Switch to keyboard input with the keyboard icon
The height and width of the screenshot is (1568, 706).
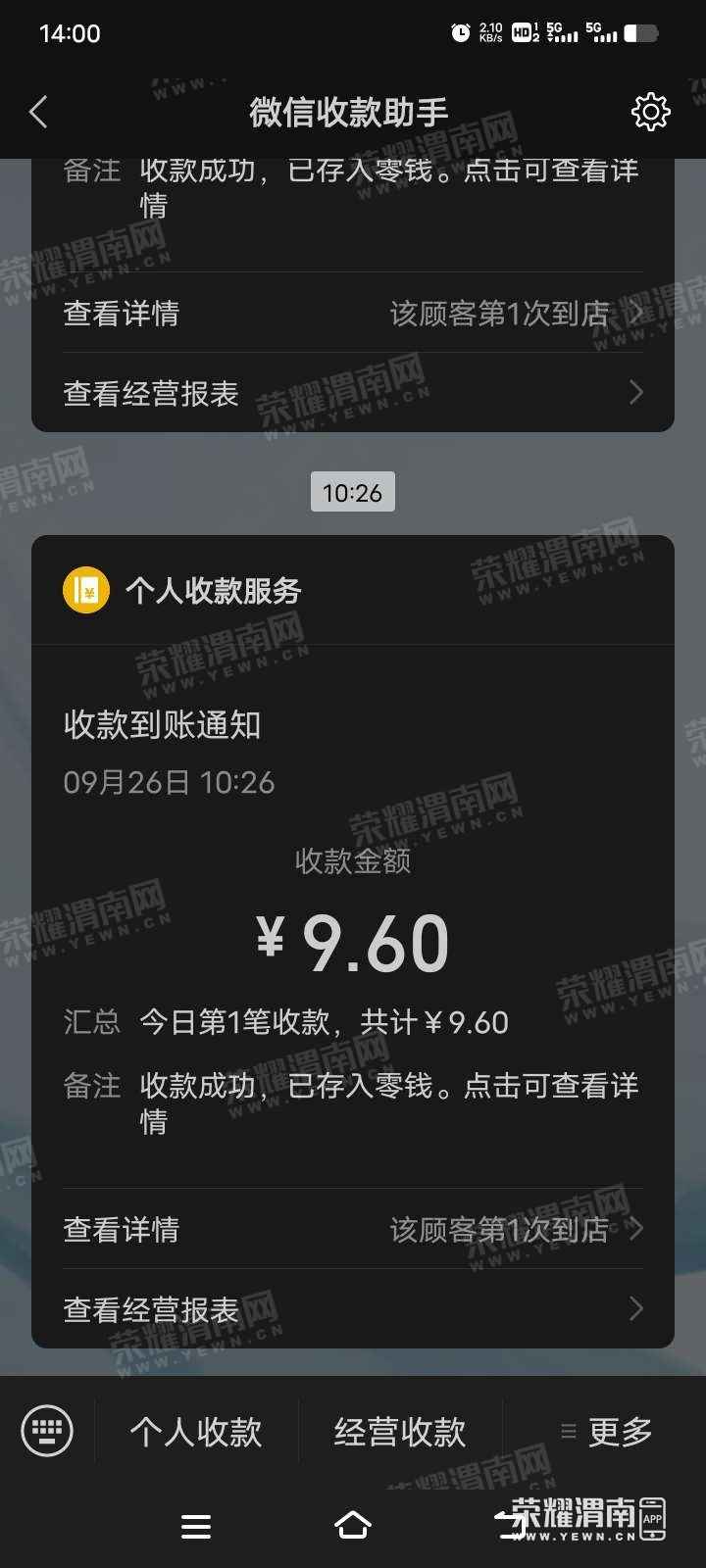(47, 1432)
